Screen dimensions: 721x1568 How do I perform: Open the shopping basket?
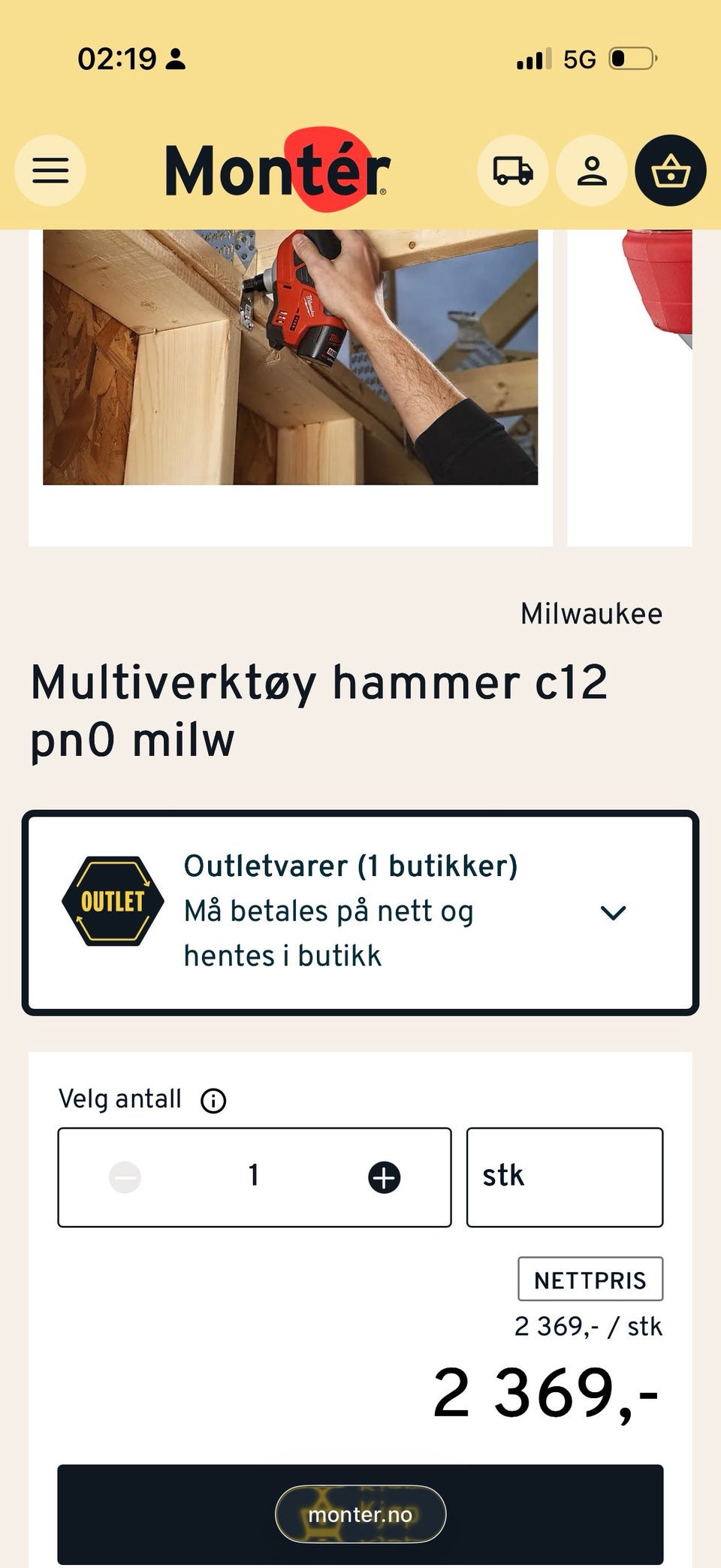click(x=670, y=171)
